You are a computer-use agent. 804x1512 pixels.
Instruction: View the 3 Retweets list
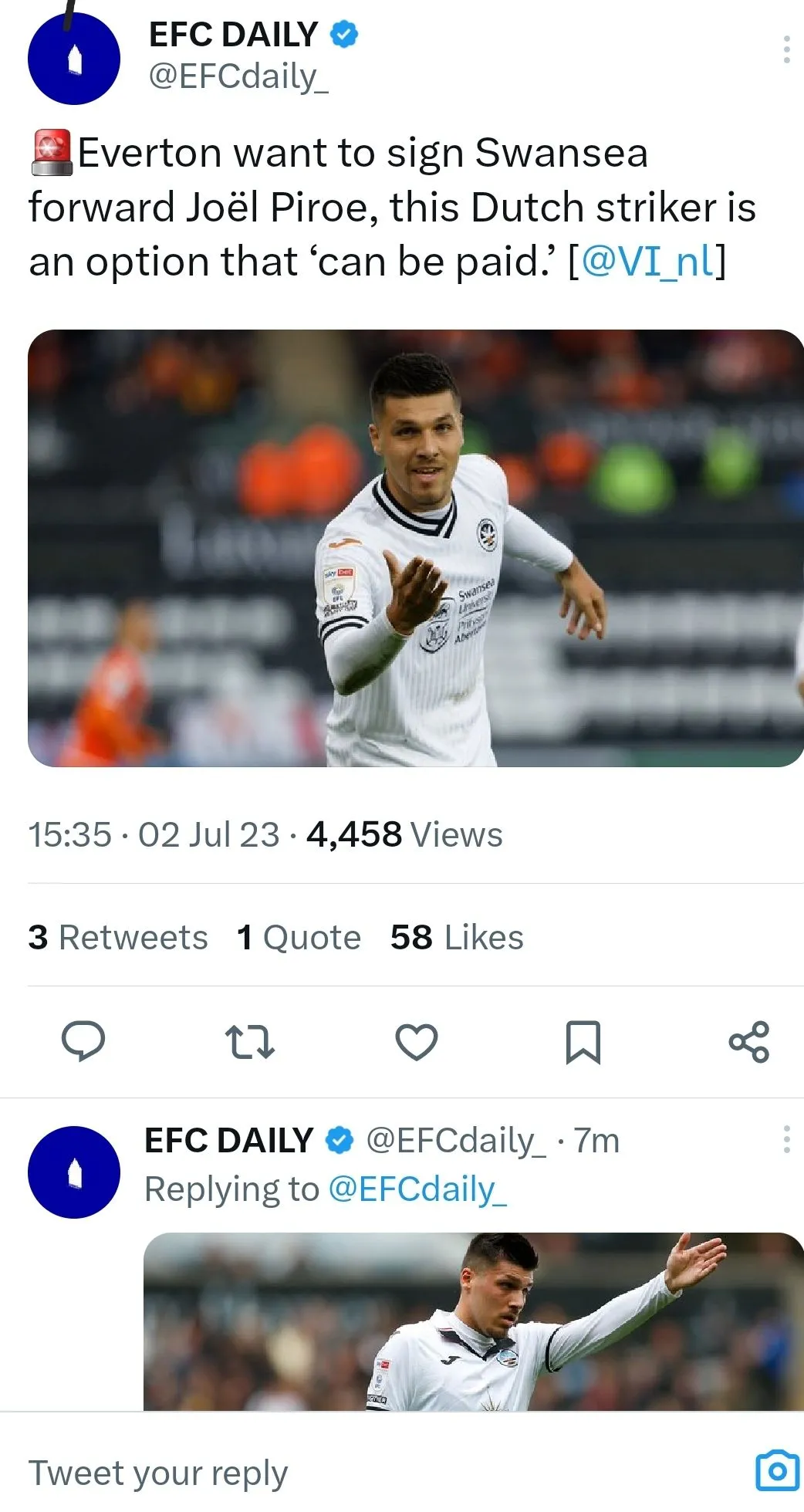click(118, 938)
